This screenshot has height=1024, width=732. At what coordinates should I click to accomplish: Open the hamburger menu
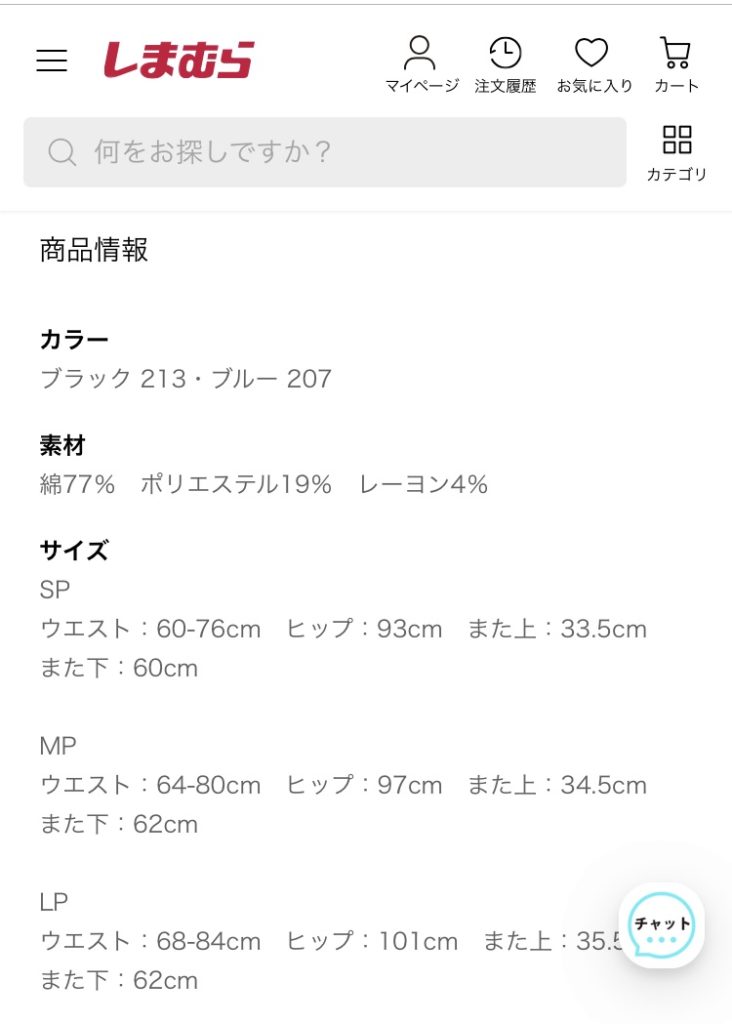point(52,61)
